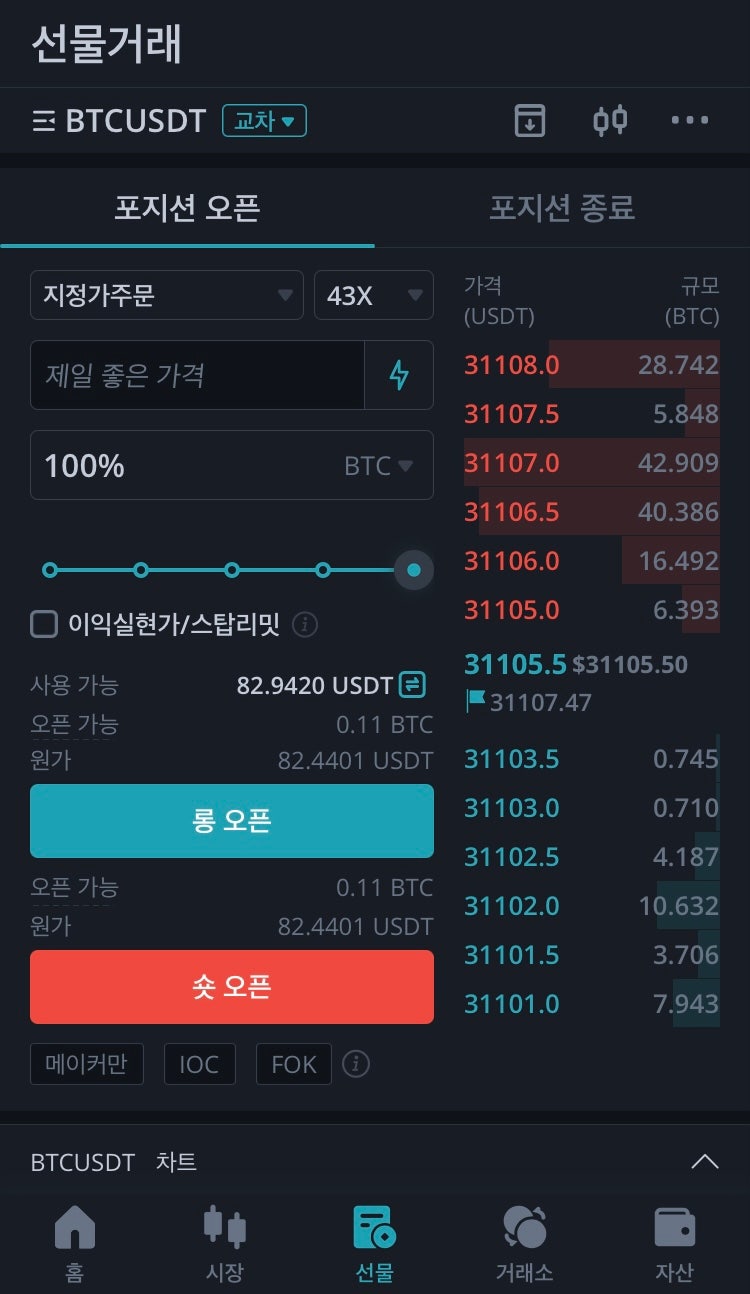Enable the 이익실현가/스탑리밋 checkbox
Image resolution: width=750 pixels, height=1294 pixels.
coord(44,624)
